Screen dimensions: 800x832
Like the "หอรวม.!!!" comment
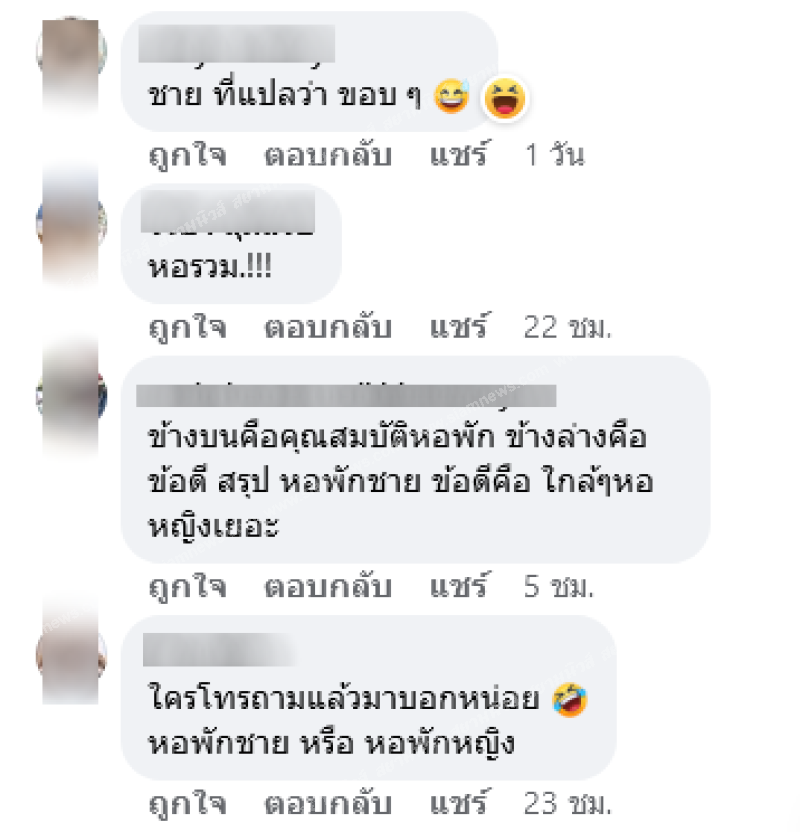point(187,327)
